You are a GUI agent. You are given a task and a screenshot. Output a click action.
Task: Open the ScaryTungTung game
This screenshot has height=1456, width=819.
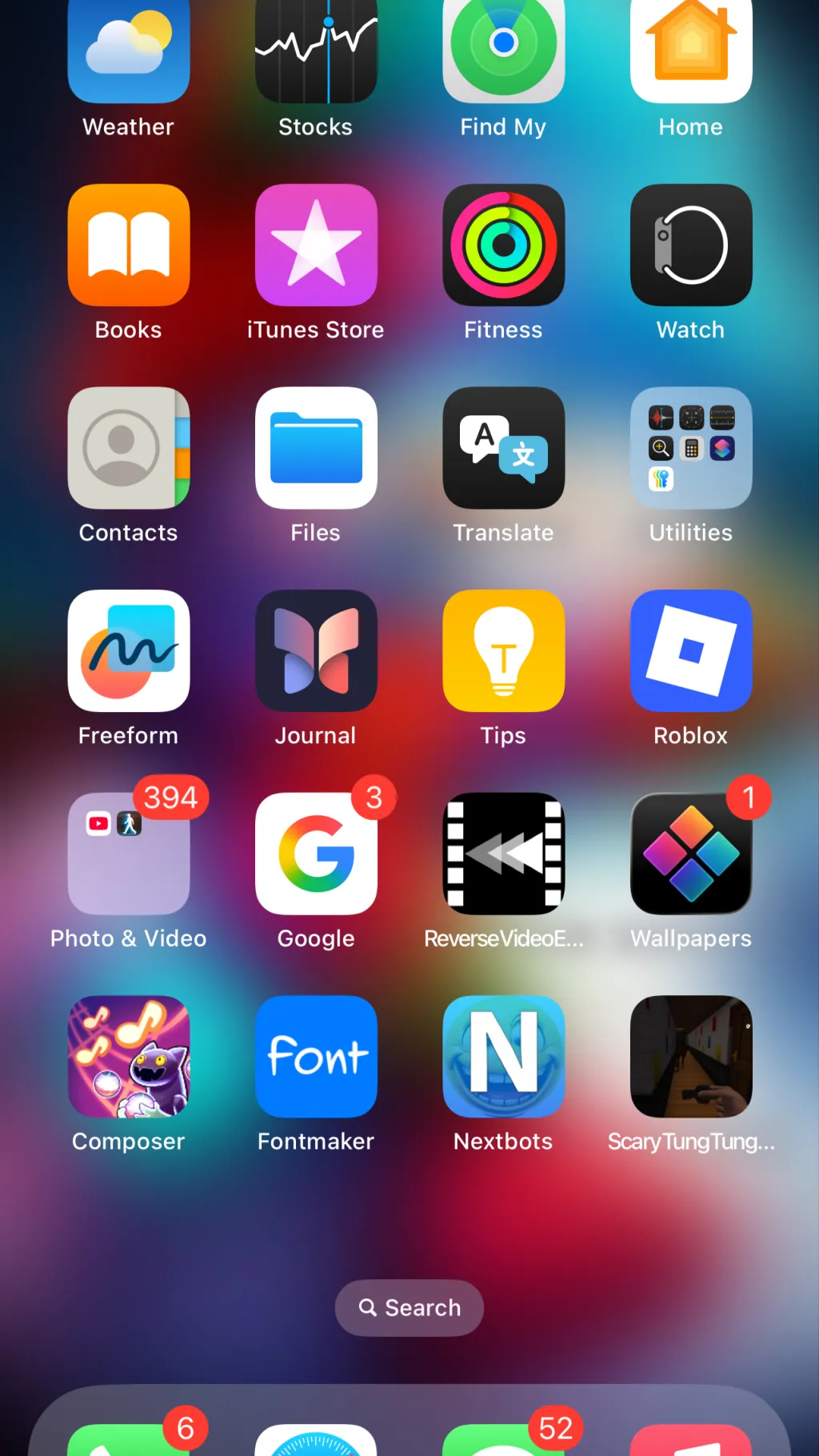click(x=690, y=1056)
